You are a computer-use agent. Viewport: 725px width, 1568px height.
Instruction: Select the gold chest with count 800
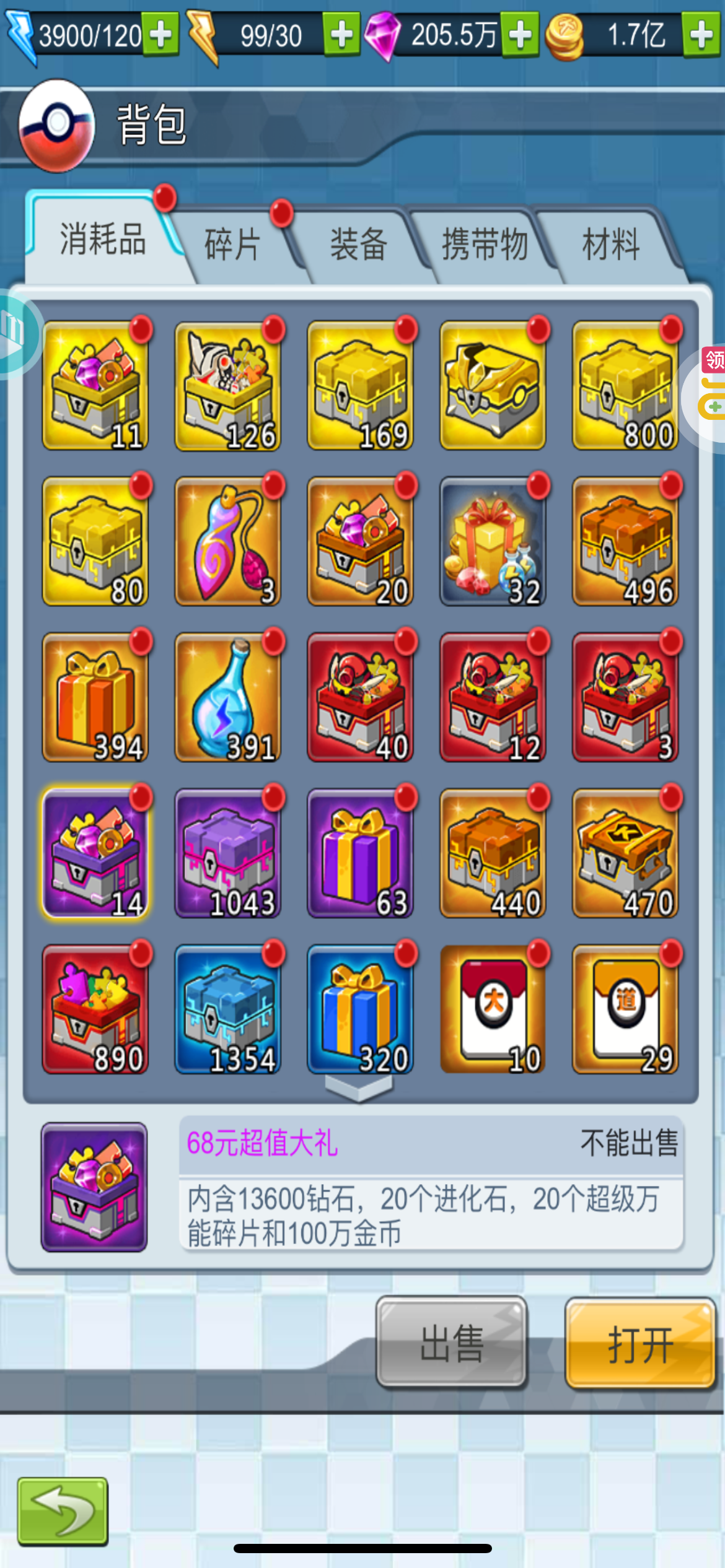click(626, 385)
